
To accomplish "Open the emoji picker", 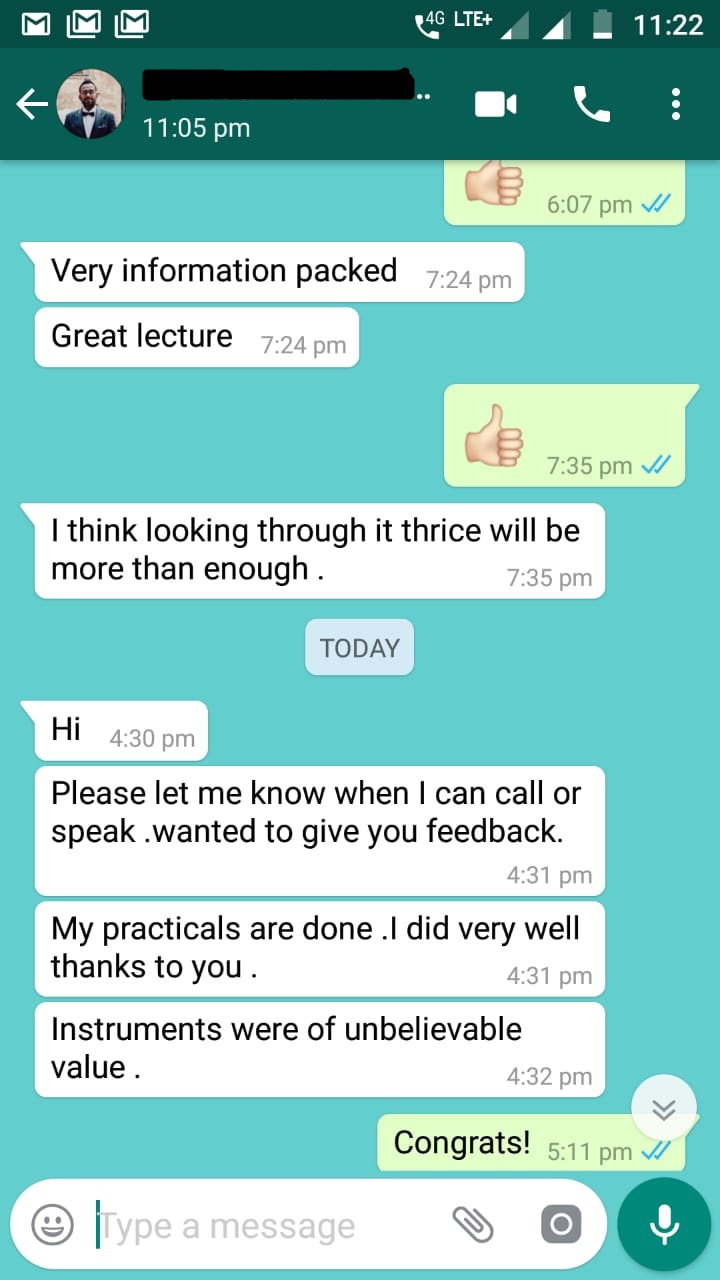I will click(x=52, y=1224).
